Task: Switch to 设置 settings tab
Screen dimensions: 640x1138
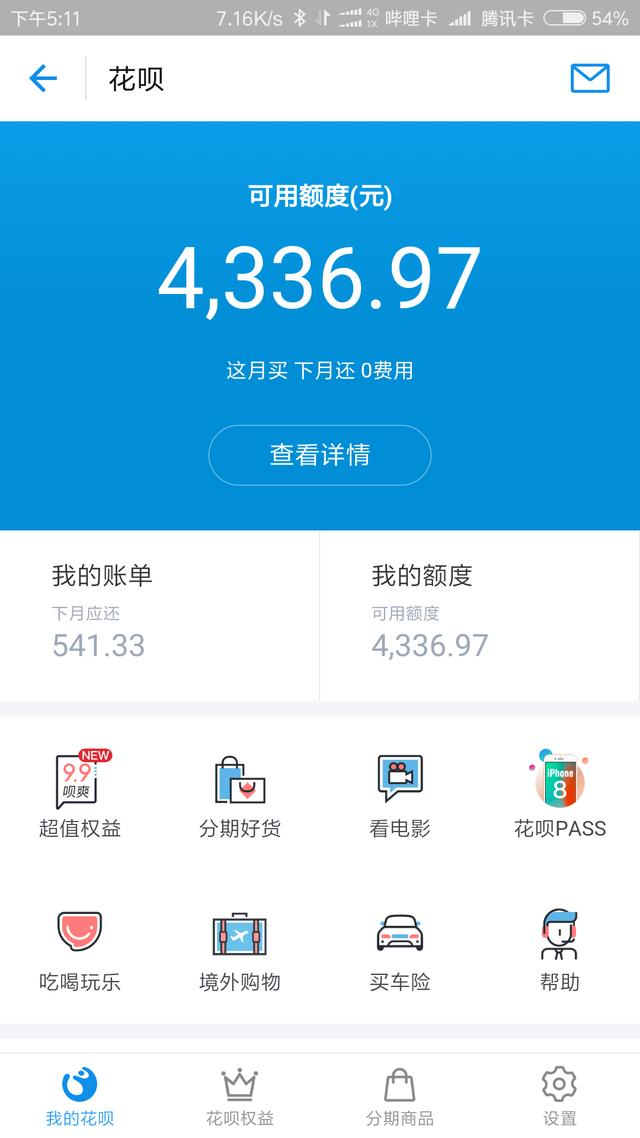Action: (x=560, y=1096)
